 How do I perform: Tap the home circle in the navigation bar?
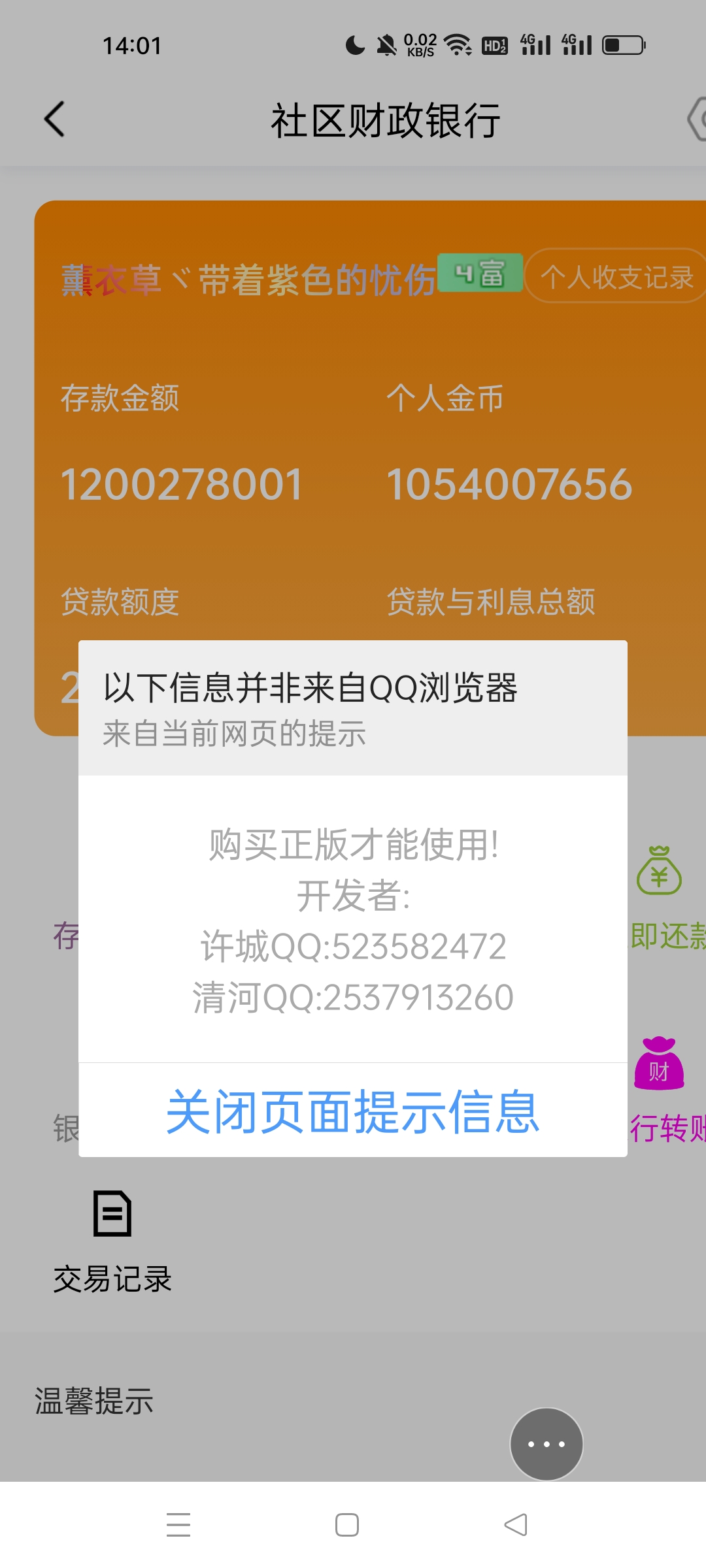tap(346, 1526)
